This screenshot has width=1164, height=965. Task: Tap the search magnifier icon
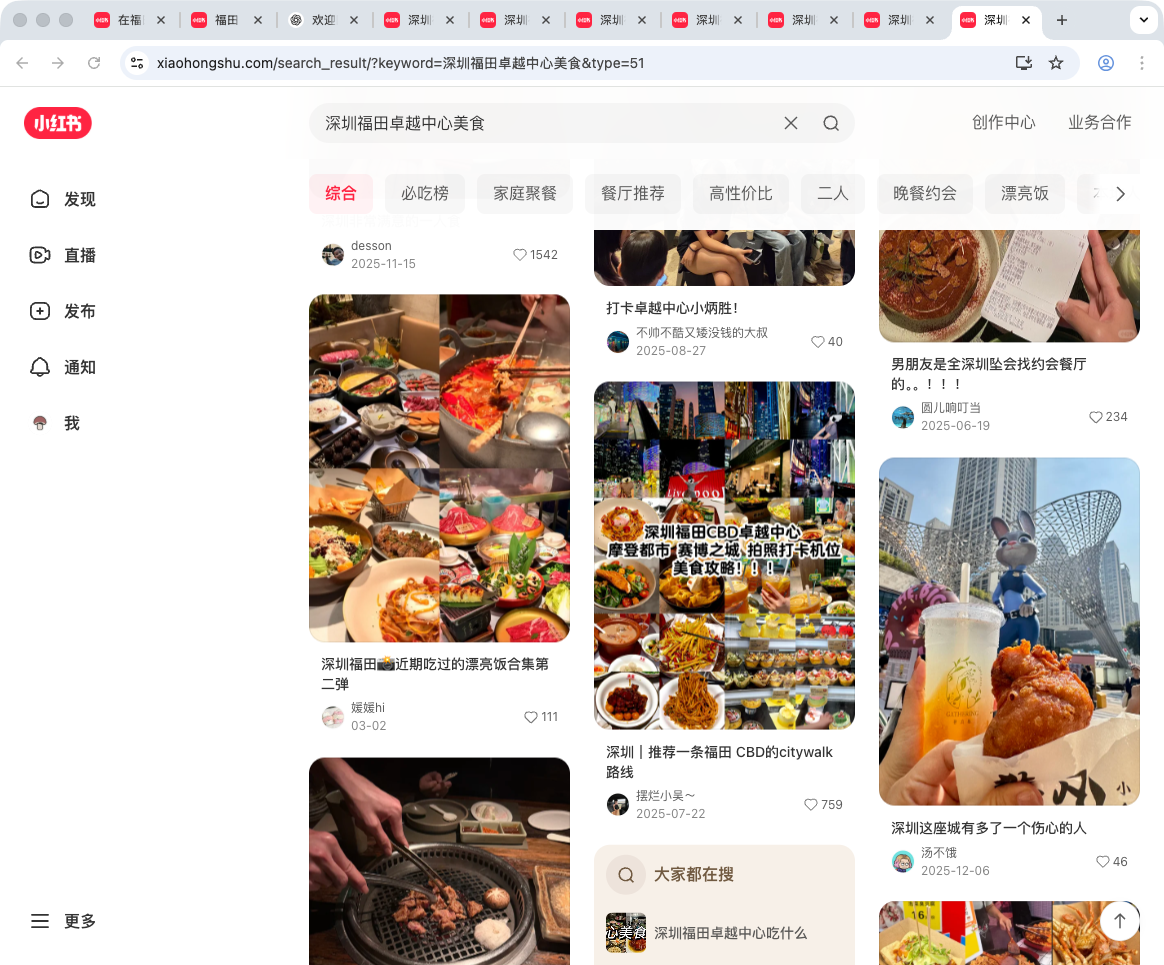[831, 123]
